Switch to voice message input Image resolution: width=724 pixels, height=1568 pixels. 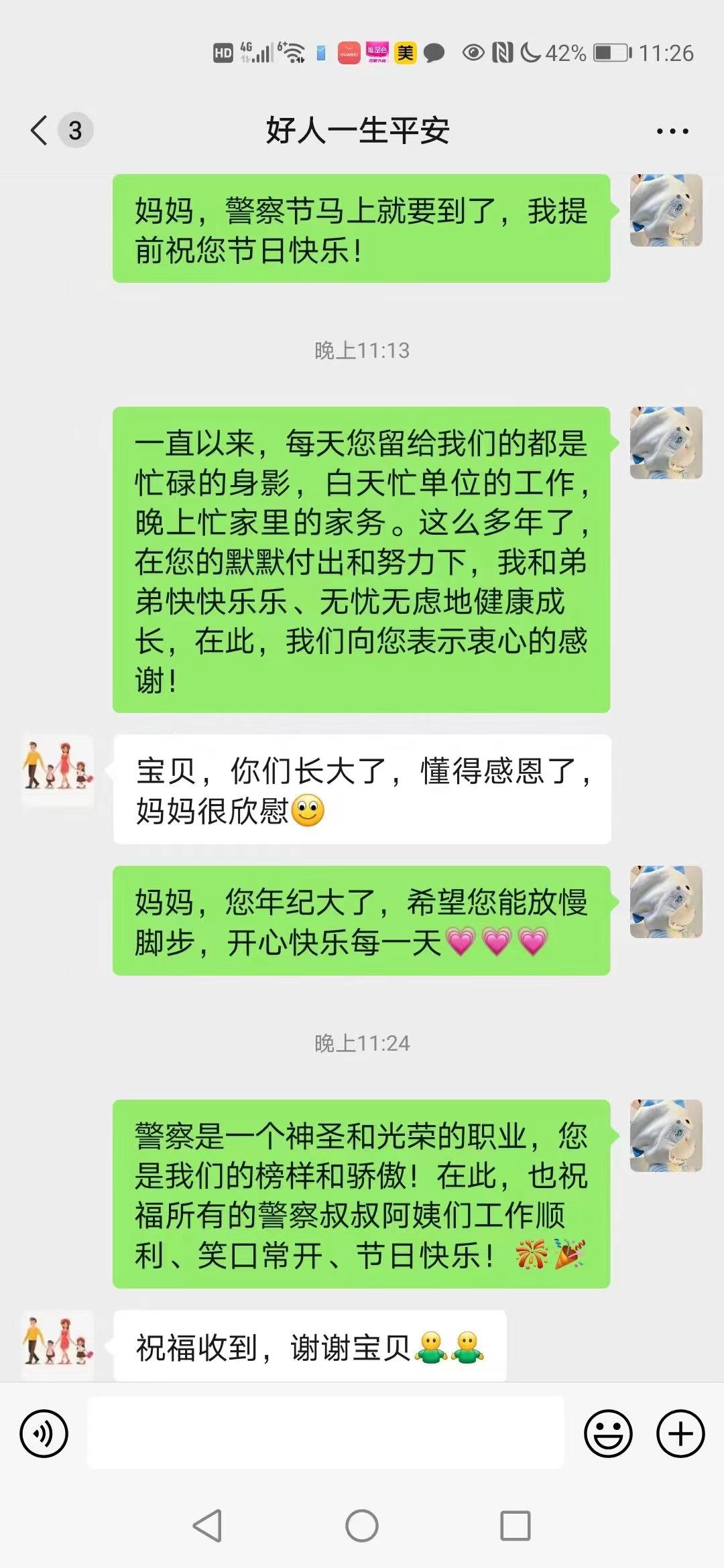click(x=44, y=1434)
